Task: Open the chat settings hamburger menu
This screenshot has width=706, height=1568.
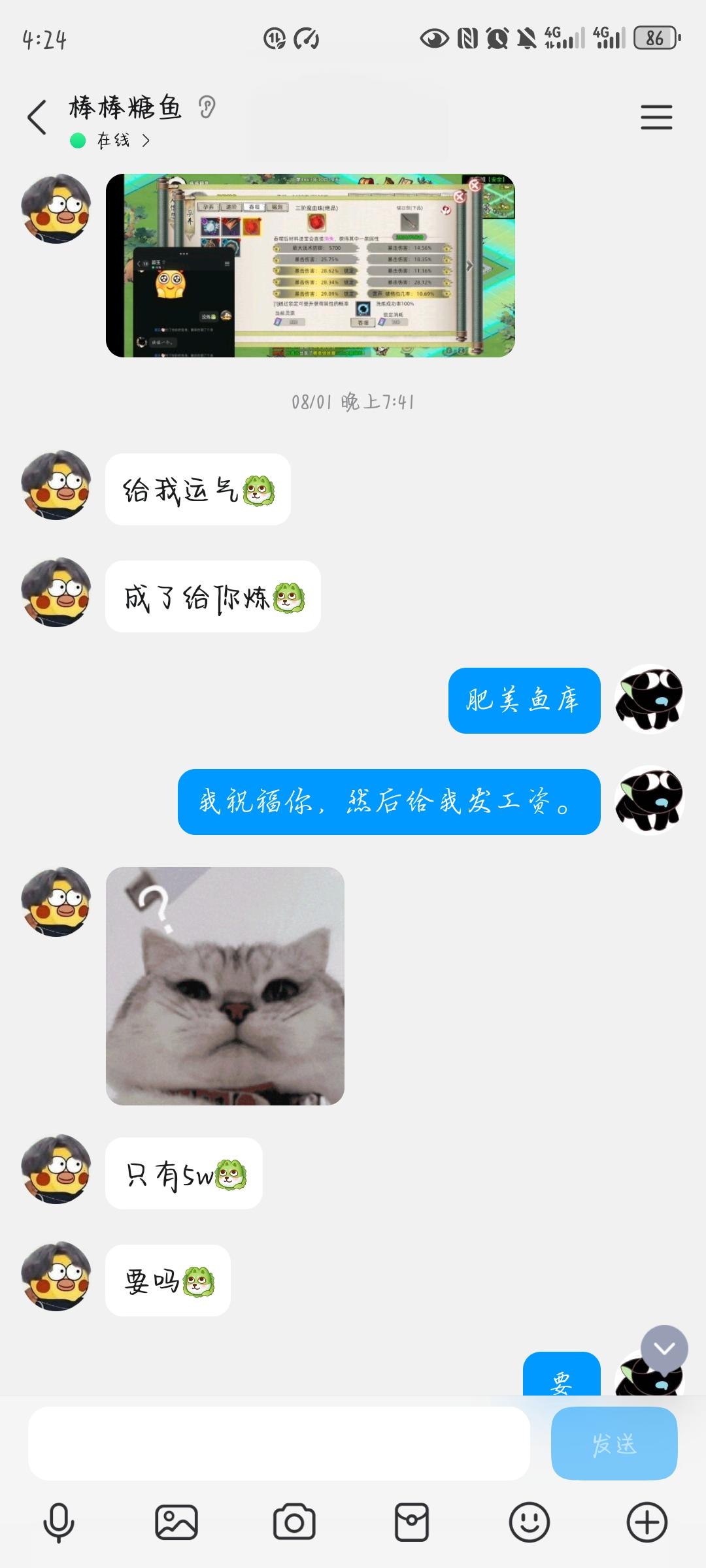Action: click(657, 116)
